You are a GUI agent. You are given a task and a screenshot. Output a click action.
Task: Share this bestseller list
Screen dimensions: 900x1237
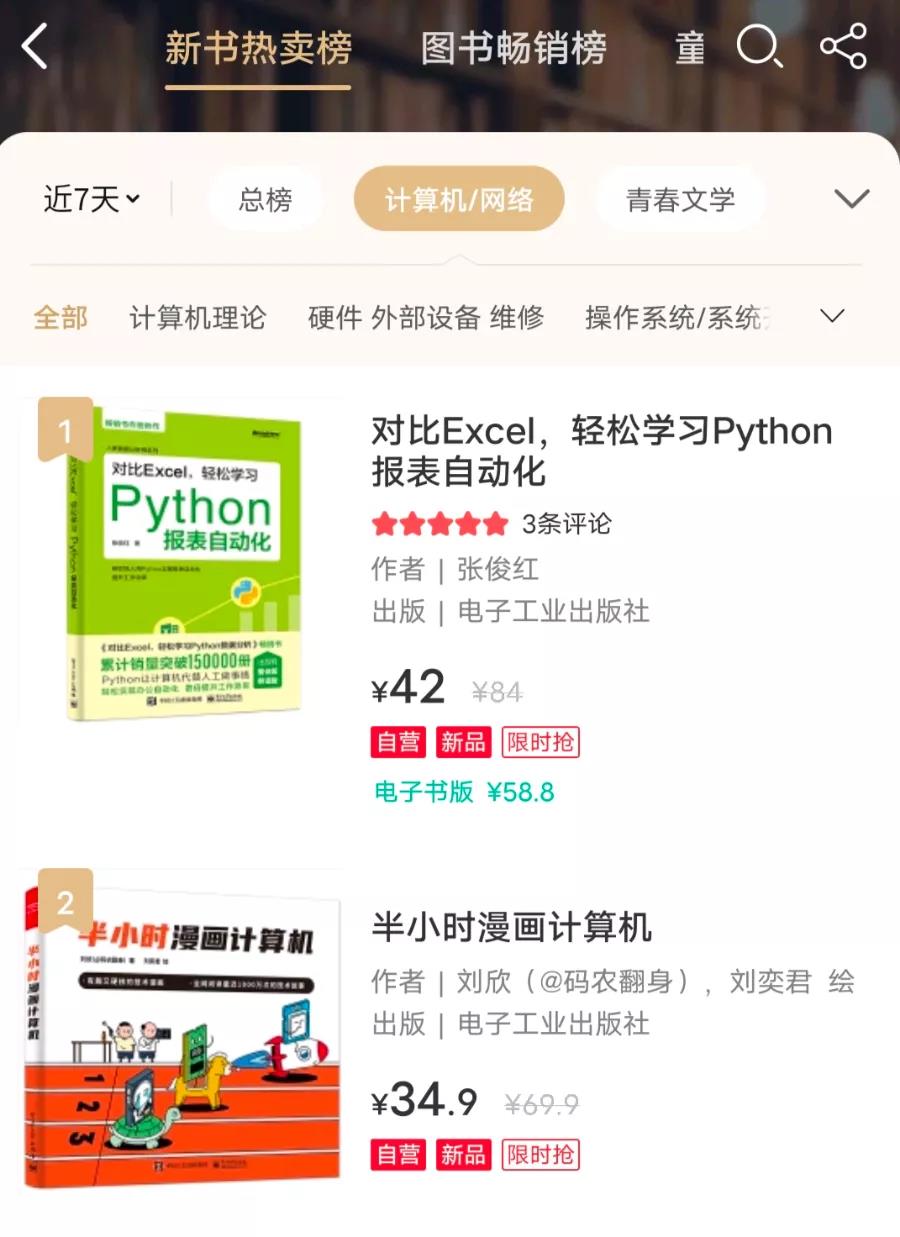coord(842,47)
